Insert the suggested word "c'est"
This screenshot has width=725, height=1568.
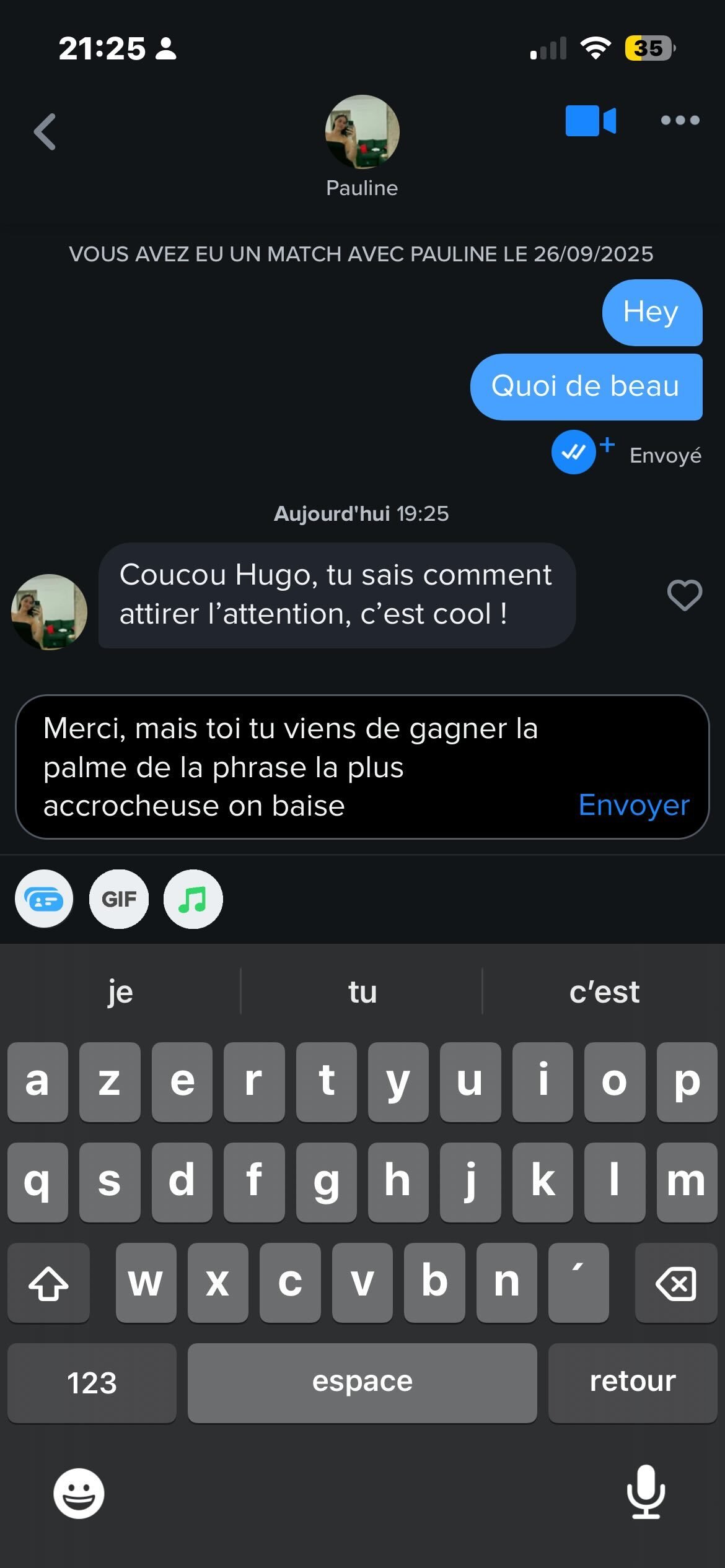(604, 992)
